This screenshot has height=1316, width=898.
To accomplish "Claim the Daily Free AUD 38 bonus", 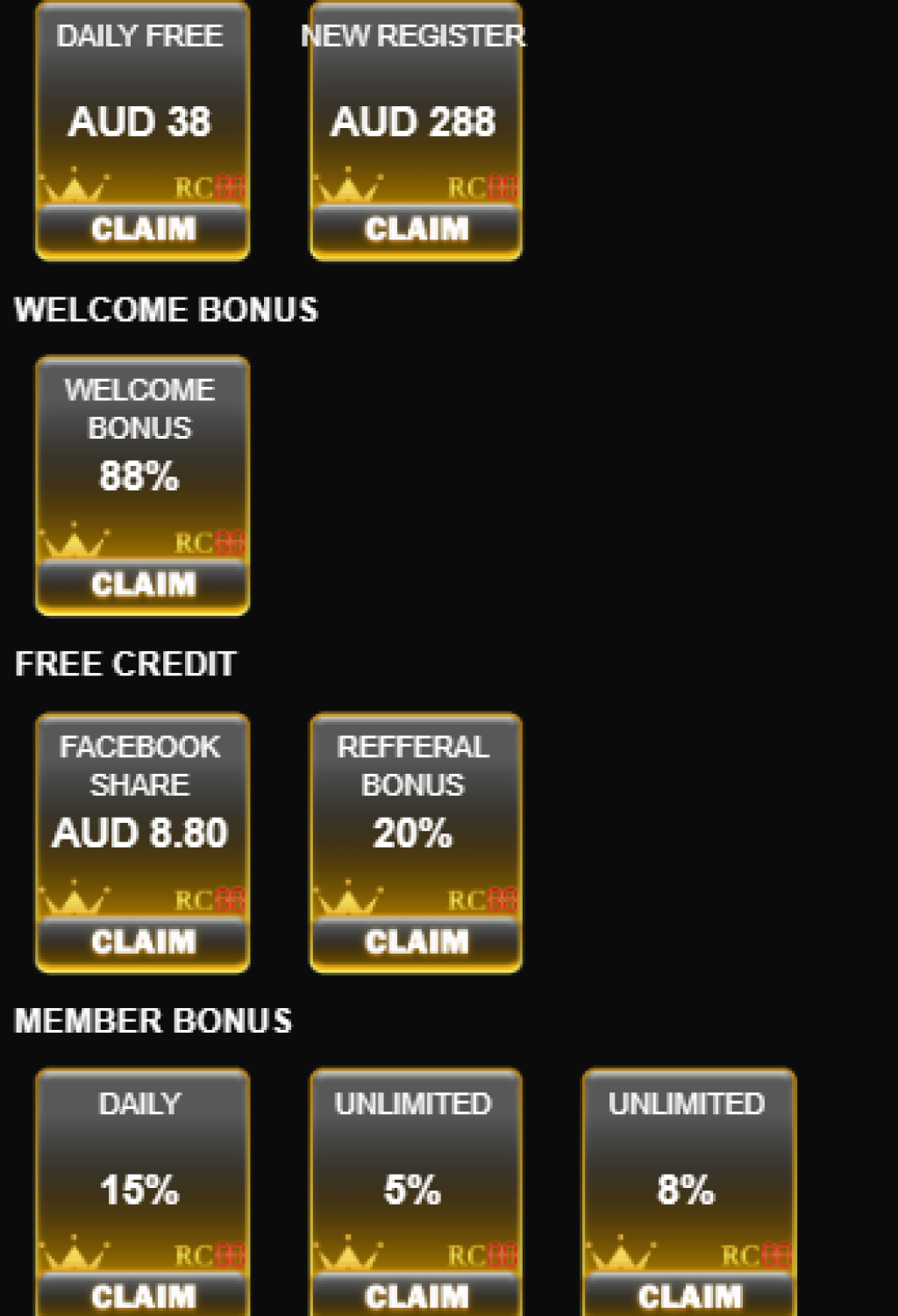I will pos(143,230).
